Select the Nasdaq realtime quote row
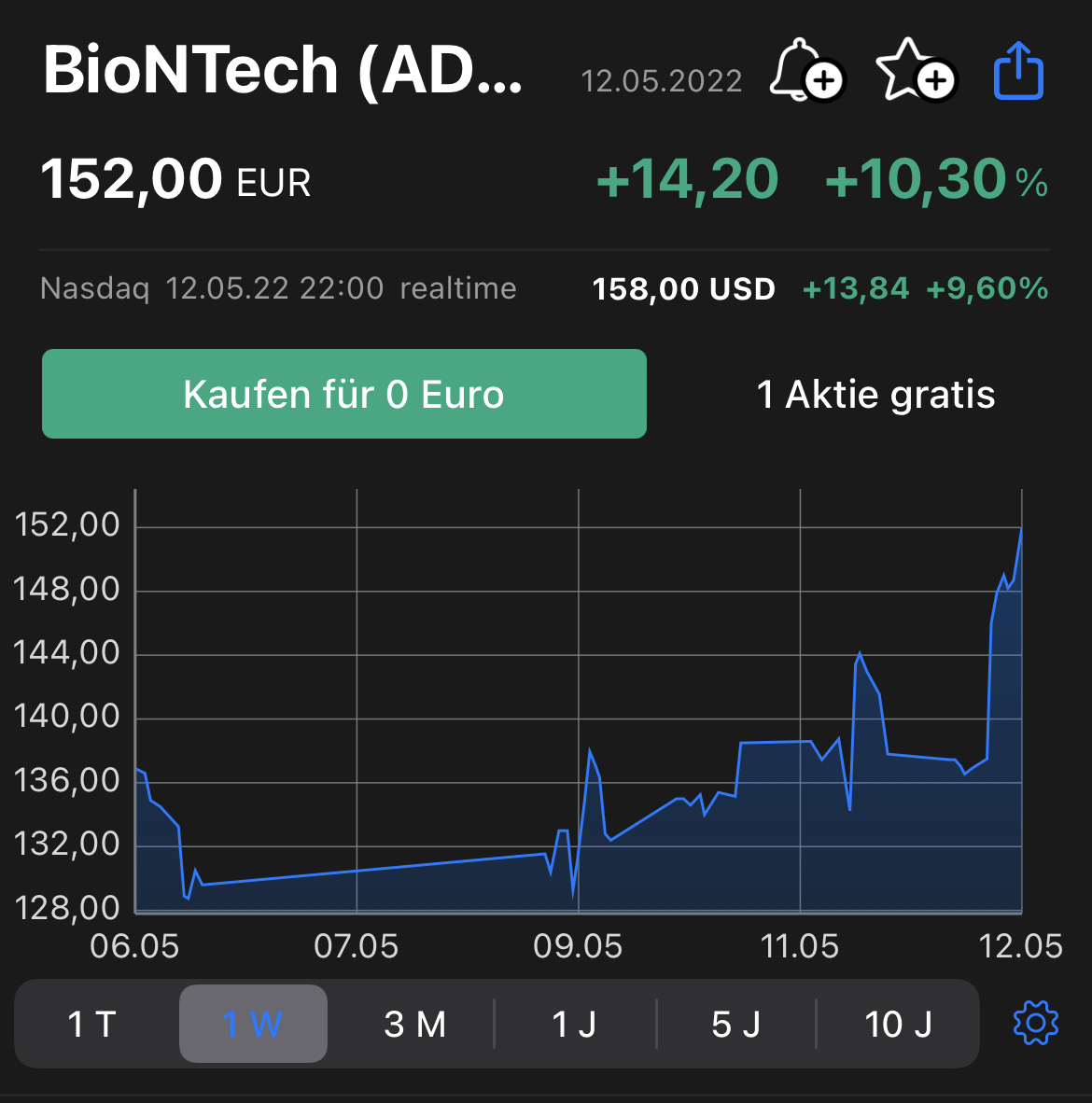 (x=278, y=288)
